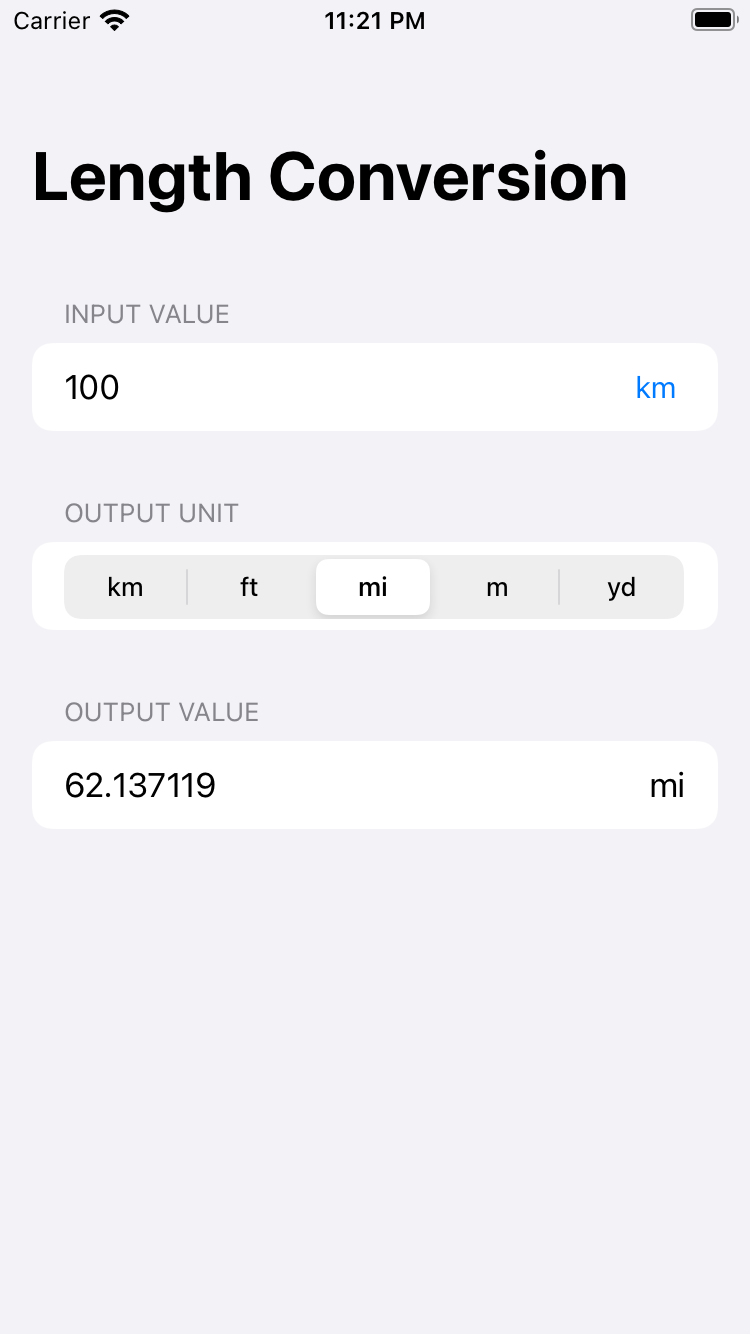This screenshot has width=750, height=1334.
Task: Tap the input value field showing 100
Action: tap(300, 388)
